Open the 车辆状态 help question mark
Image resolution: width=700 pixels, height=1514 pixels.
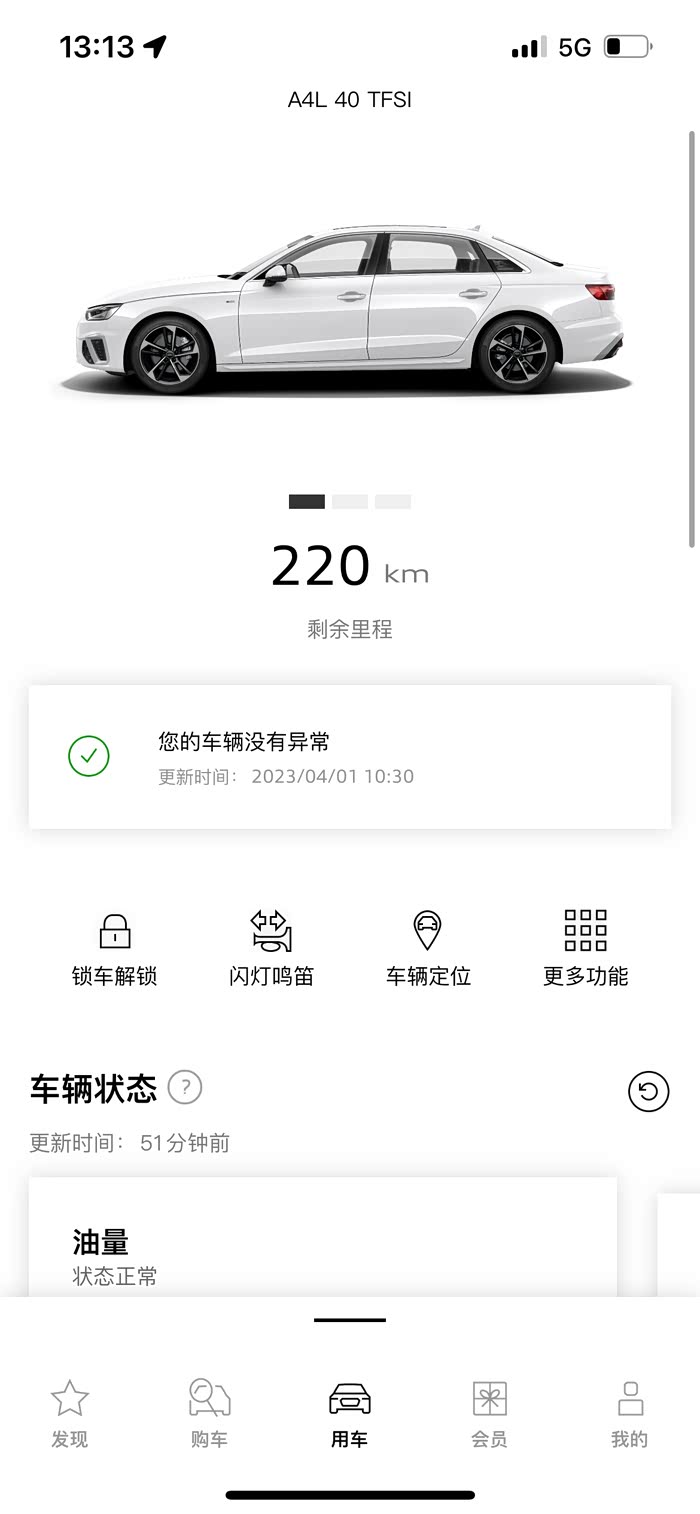click(x=185, y=1087)
